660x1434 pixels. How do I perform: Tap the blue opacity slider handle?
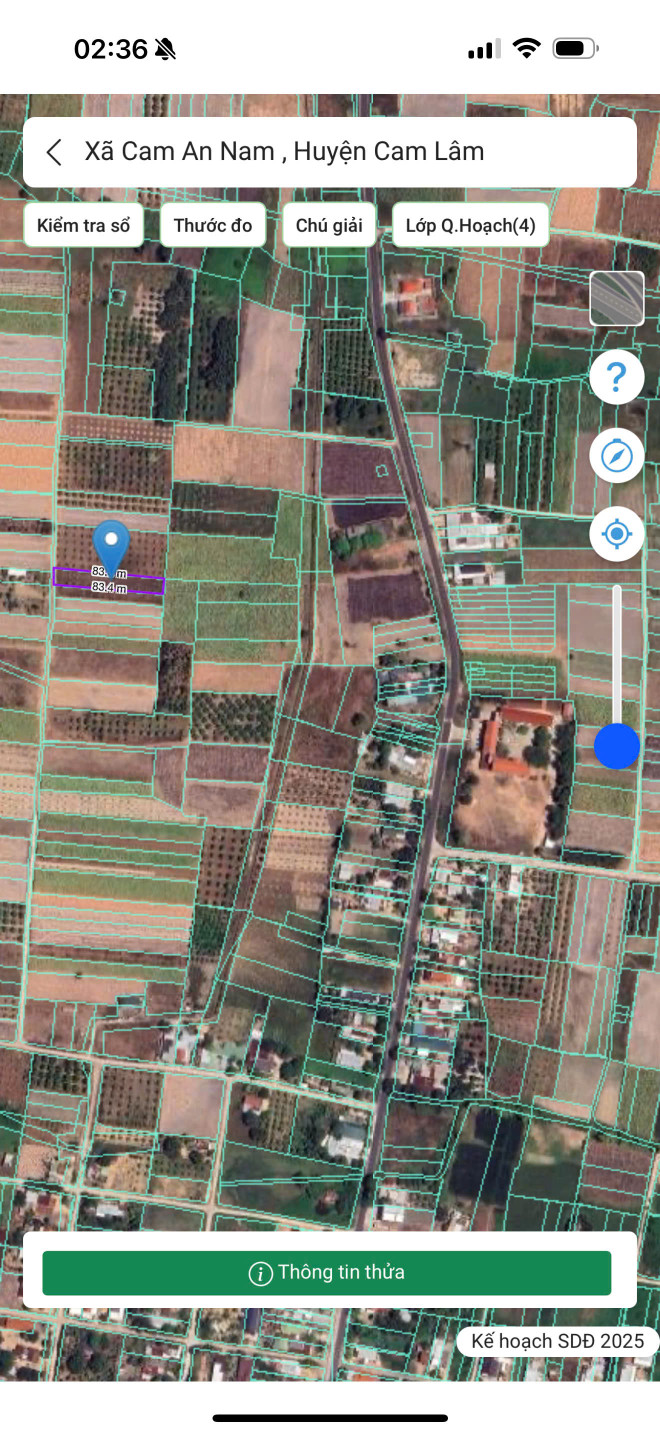point(617,746)
